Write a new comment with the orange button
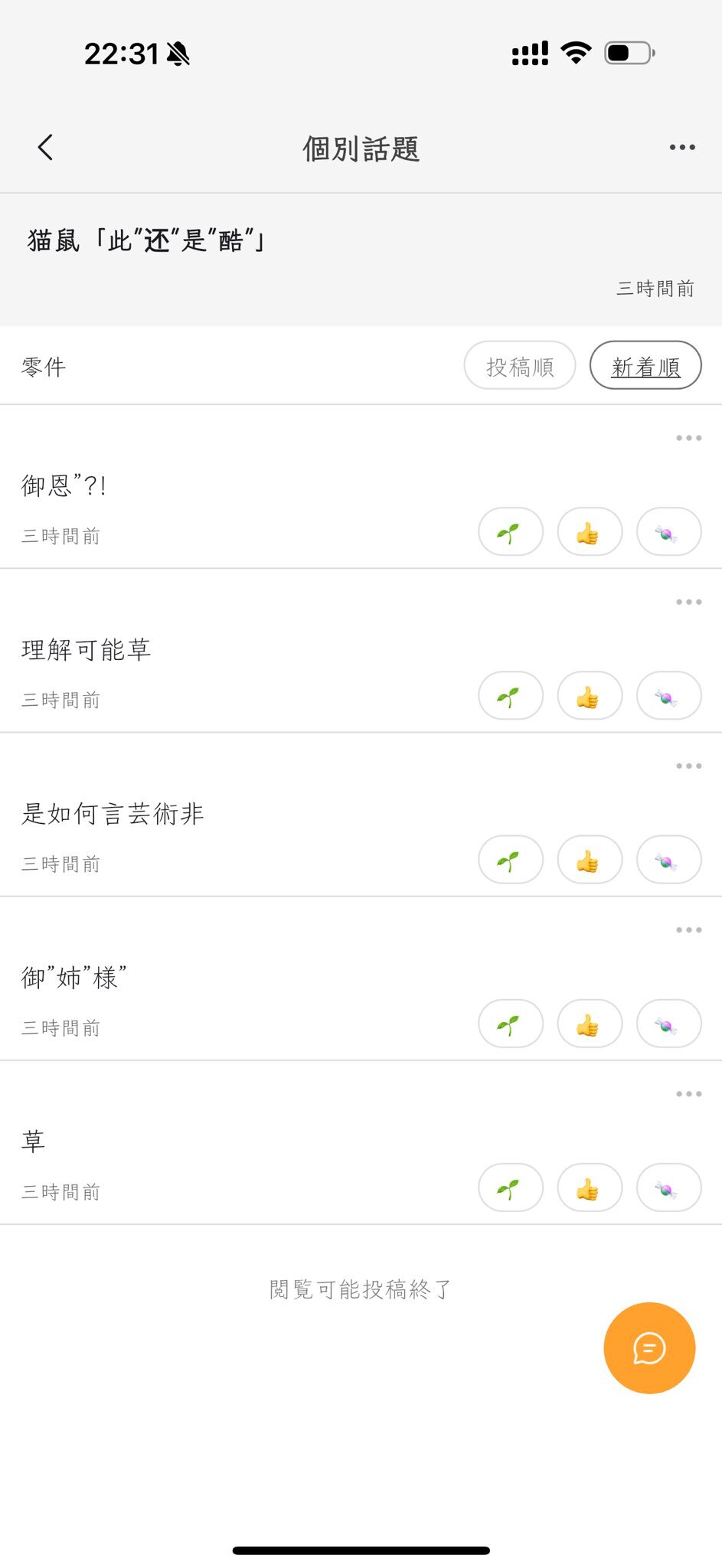This screenshot has width=722, height=1568. [x=649, y=1347]
